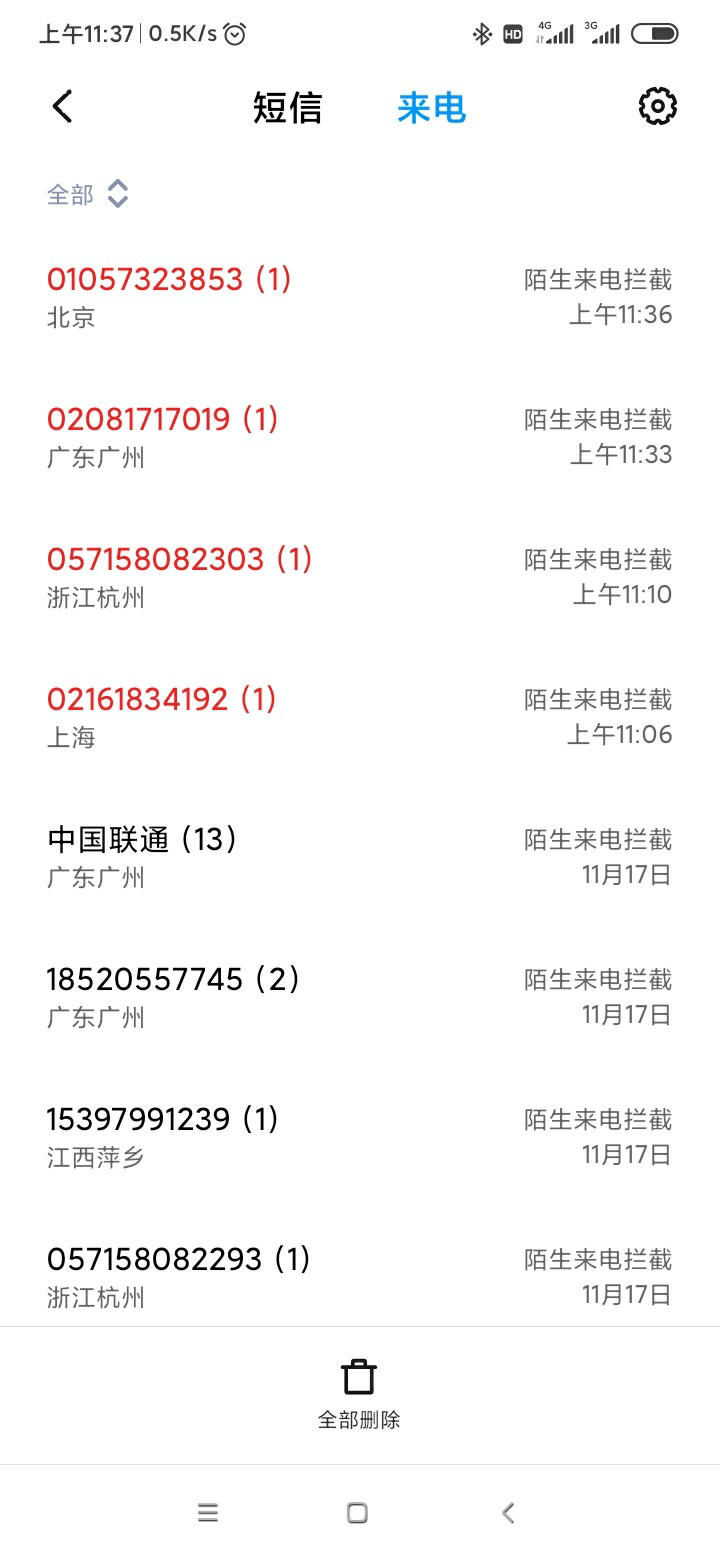Go back using the top-left arrow

tap(62, 106)
